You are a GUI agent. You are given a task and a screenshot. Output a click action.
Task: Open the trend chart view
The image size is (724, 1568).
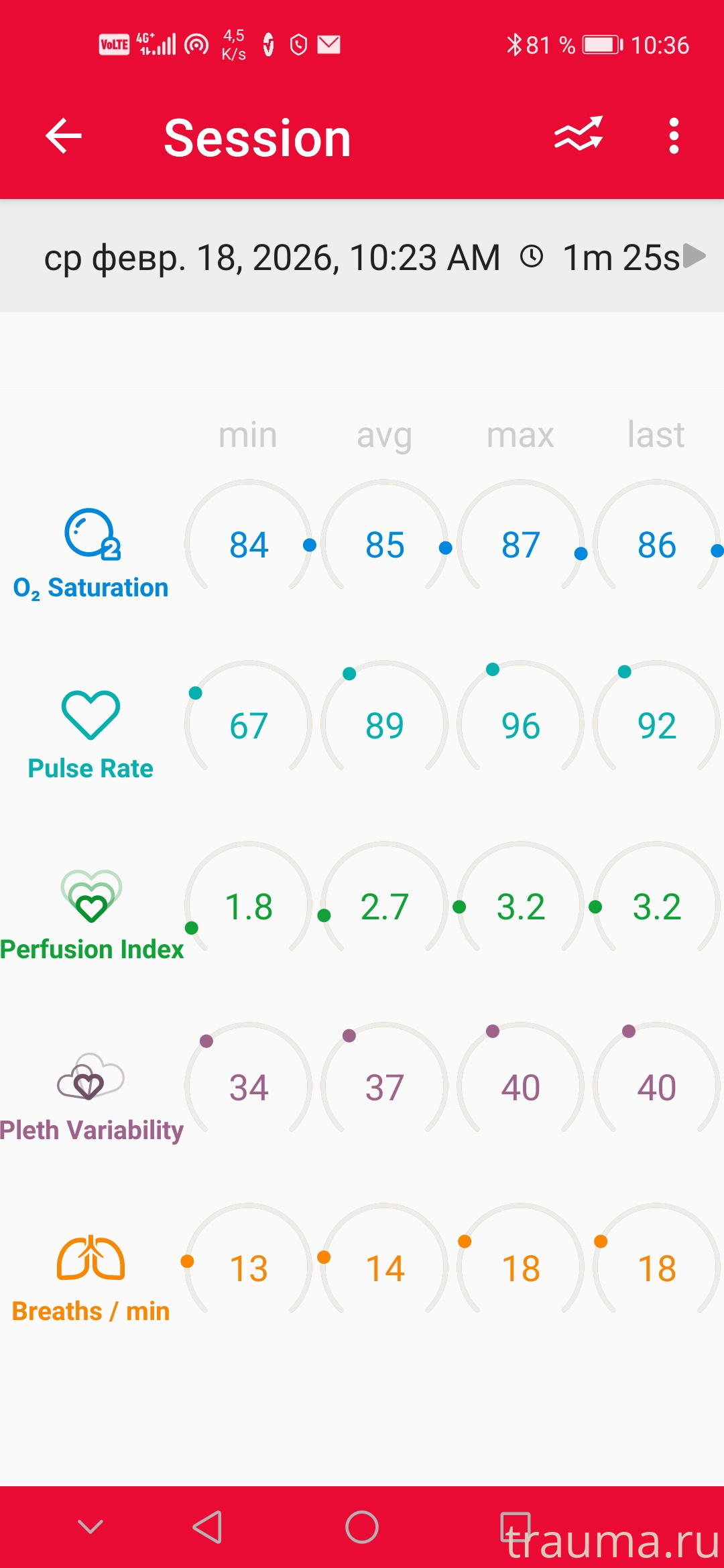click(x=579, y=135)
